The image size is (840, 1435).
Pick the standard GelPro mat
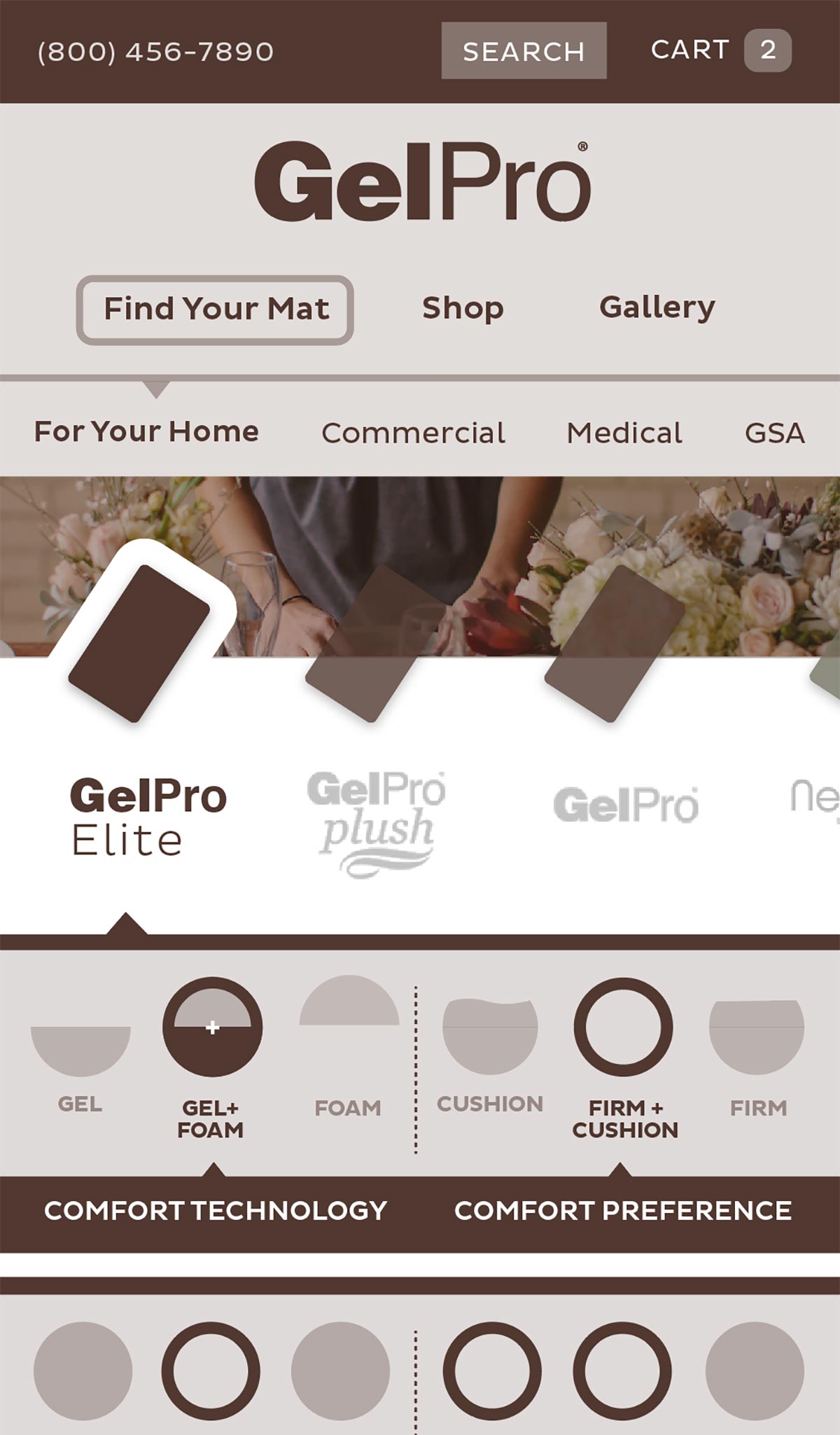625,805
